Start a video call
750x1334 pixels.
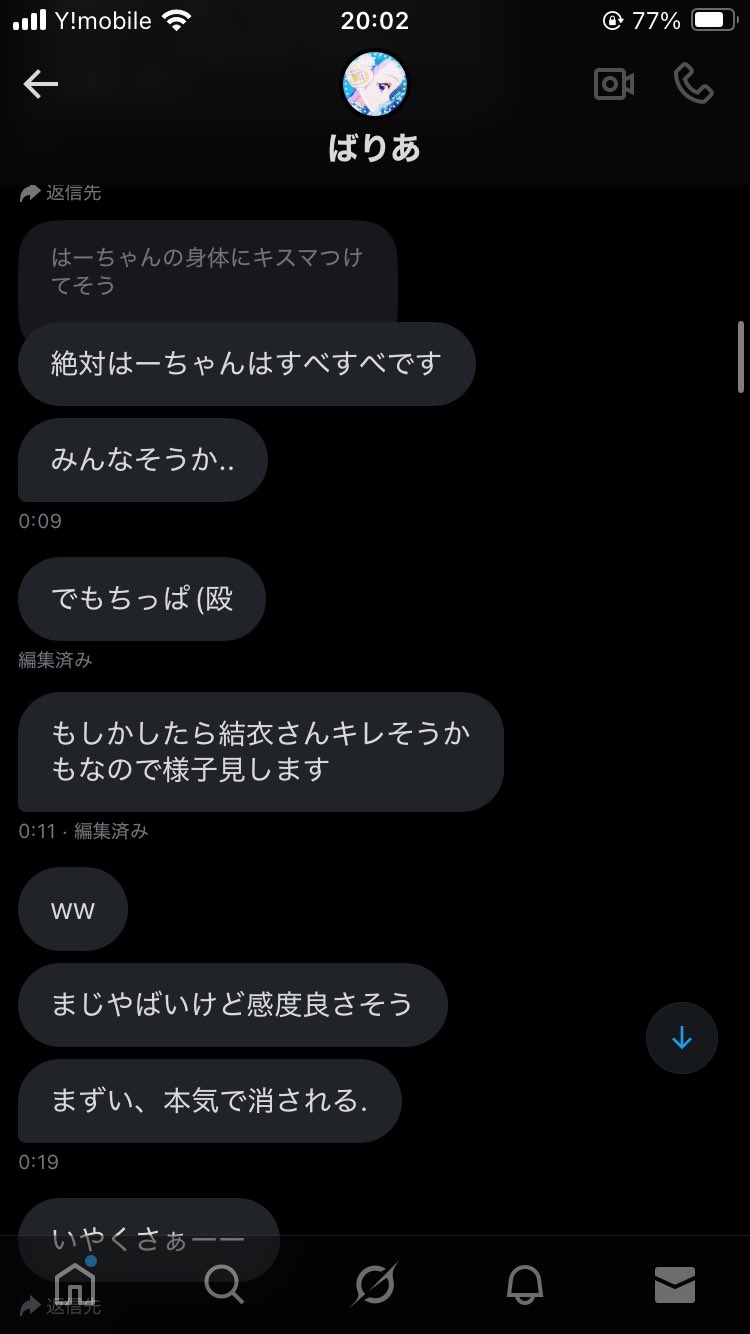click(x=614, y=85)
